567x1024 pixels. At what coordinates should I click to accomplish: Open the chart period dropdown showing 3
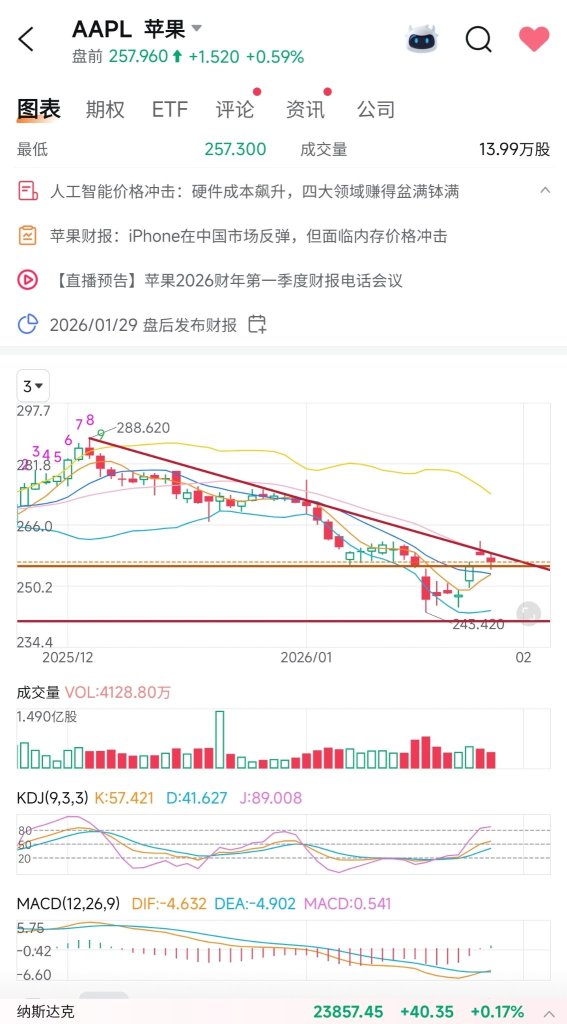[33, 386]
